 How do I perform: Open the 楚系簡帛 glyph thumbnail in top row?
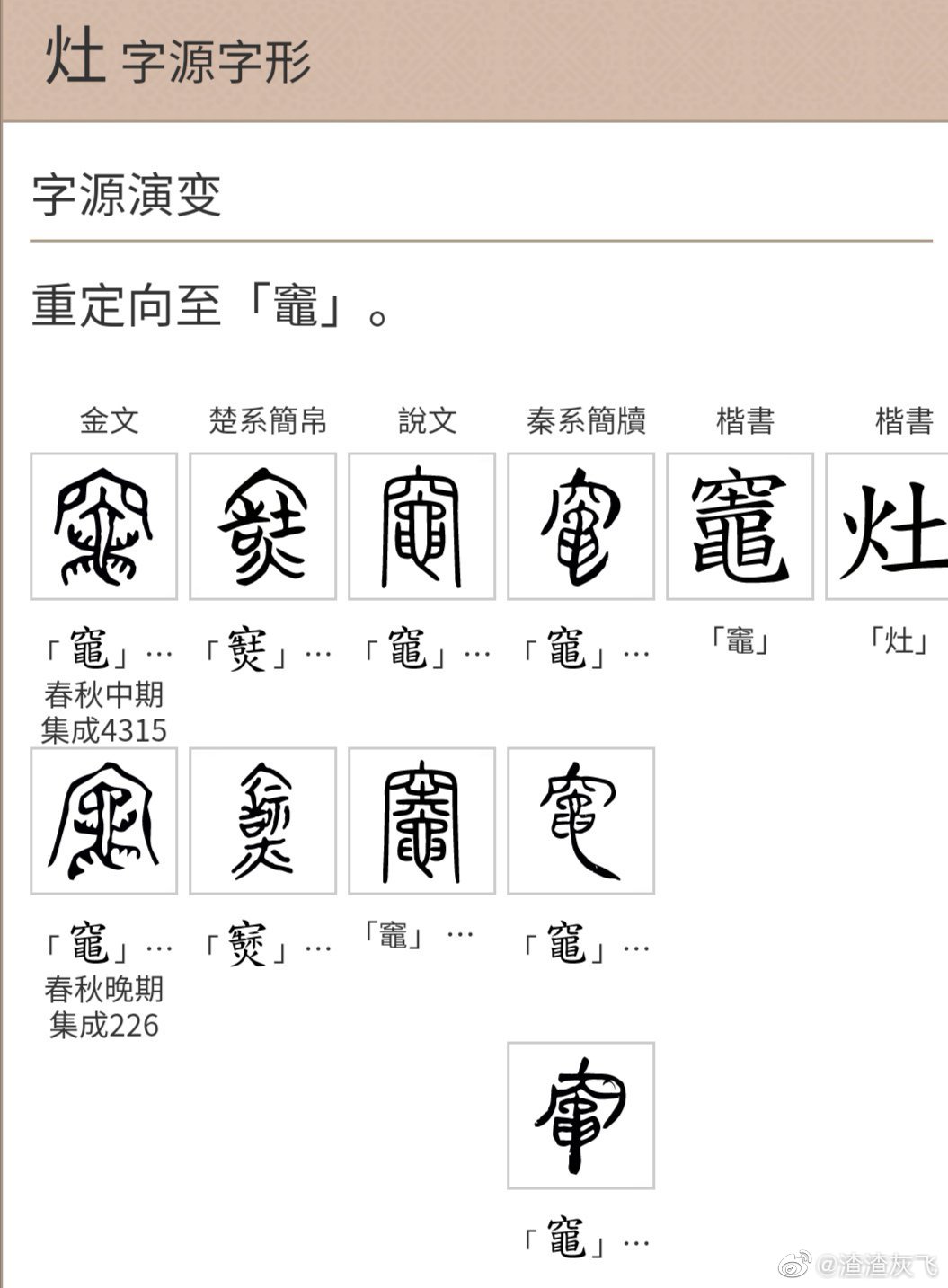(264, 525)
